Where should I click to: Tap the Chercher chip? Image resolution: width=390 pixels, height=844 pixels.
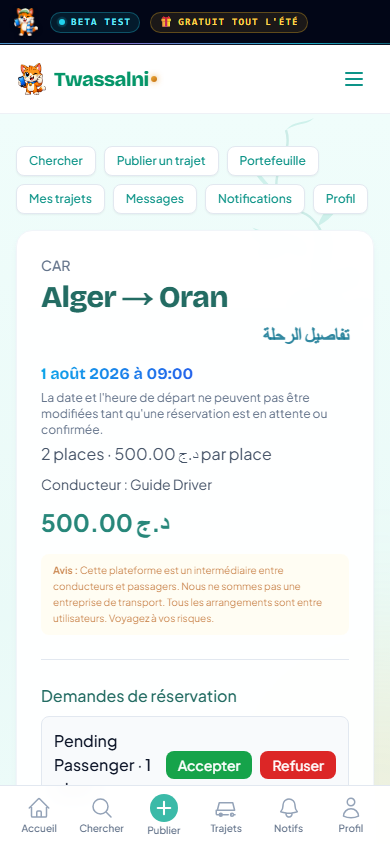[56, 161]
